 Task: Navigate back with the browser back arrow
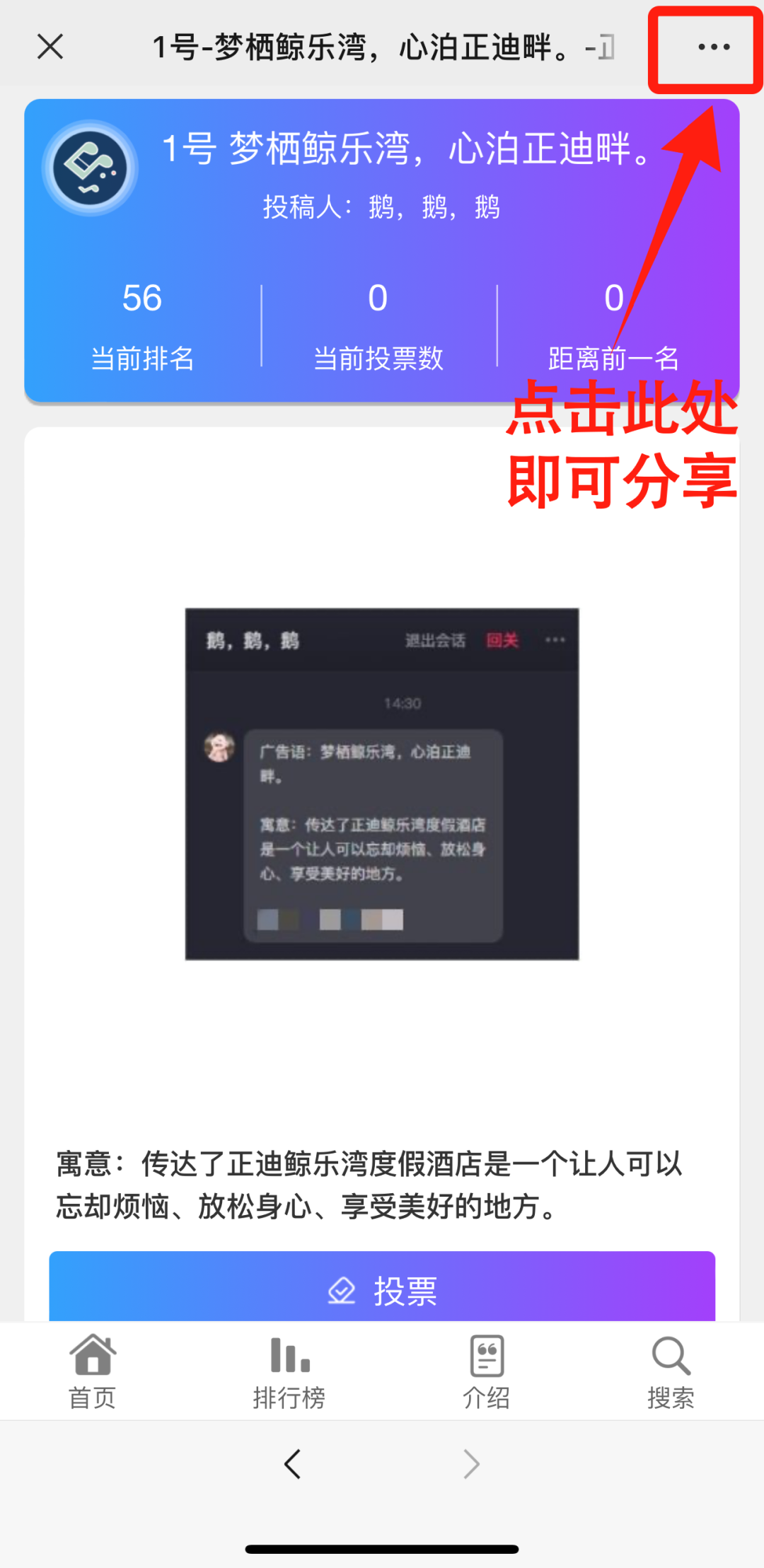click(x=293, y=1464)
